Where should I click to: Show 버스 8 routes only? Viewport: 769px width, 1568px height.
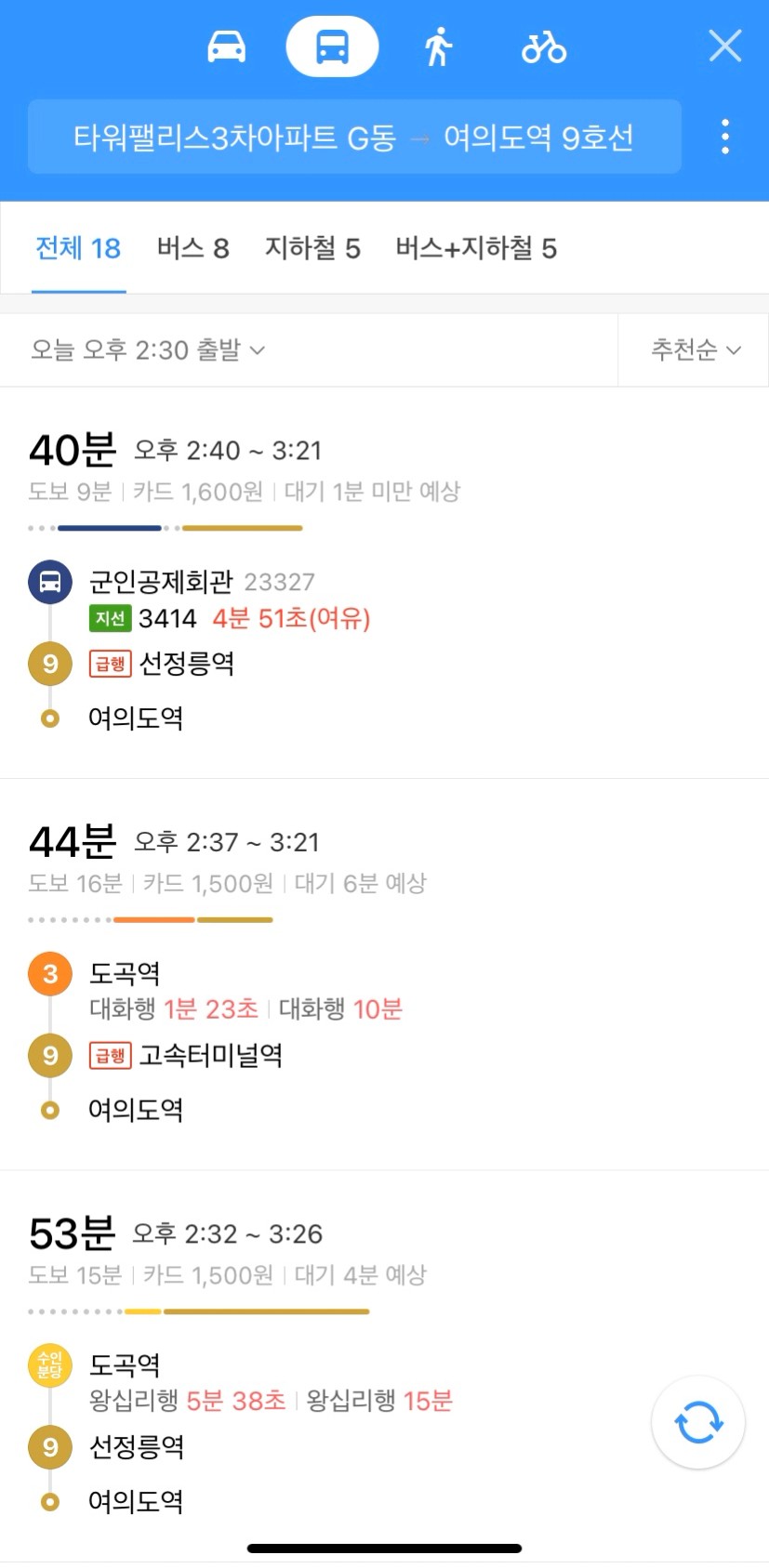point(192,248)
